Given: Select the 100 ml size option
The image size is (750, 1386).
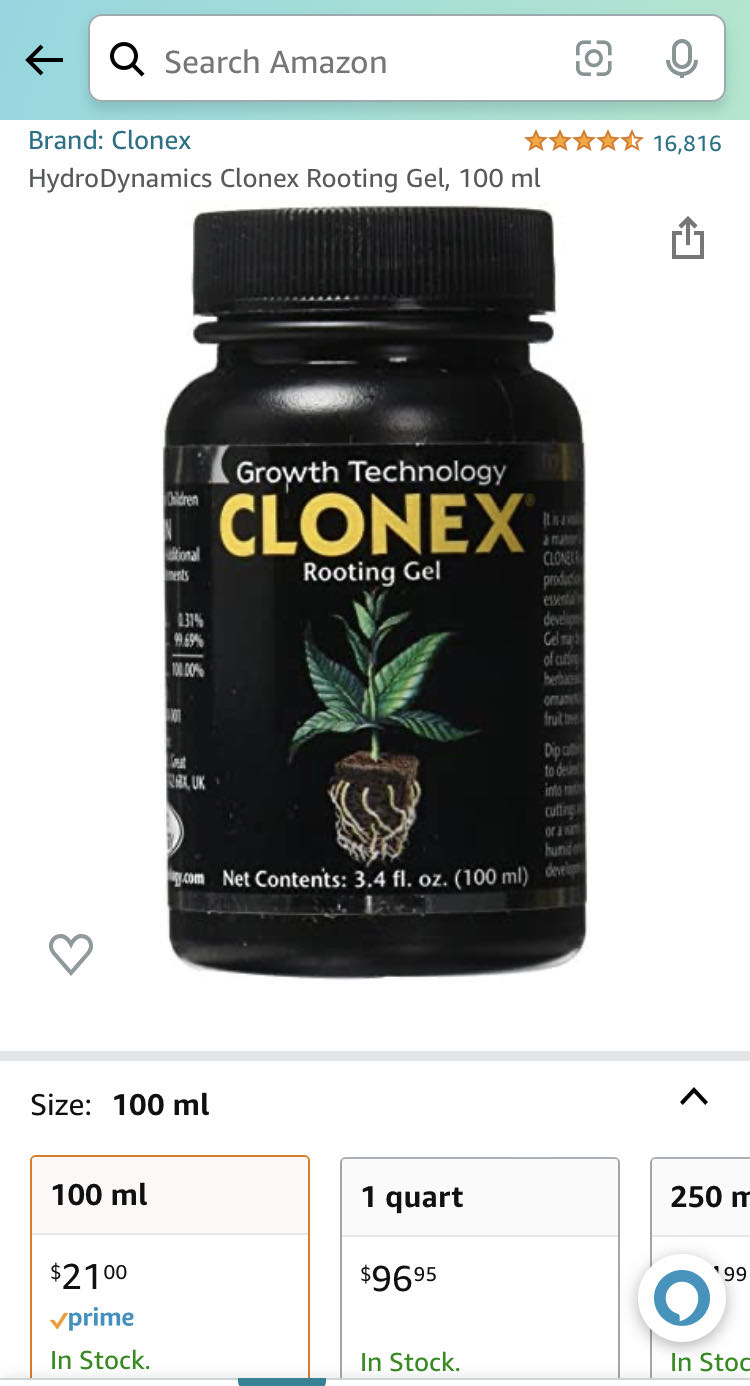Looking at the screenshot, I should tap(170, 1265).
